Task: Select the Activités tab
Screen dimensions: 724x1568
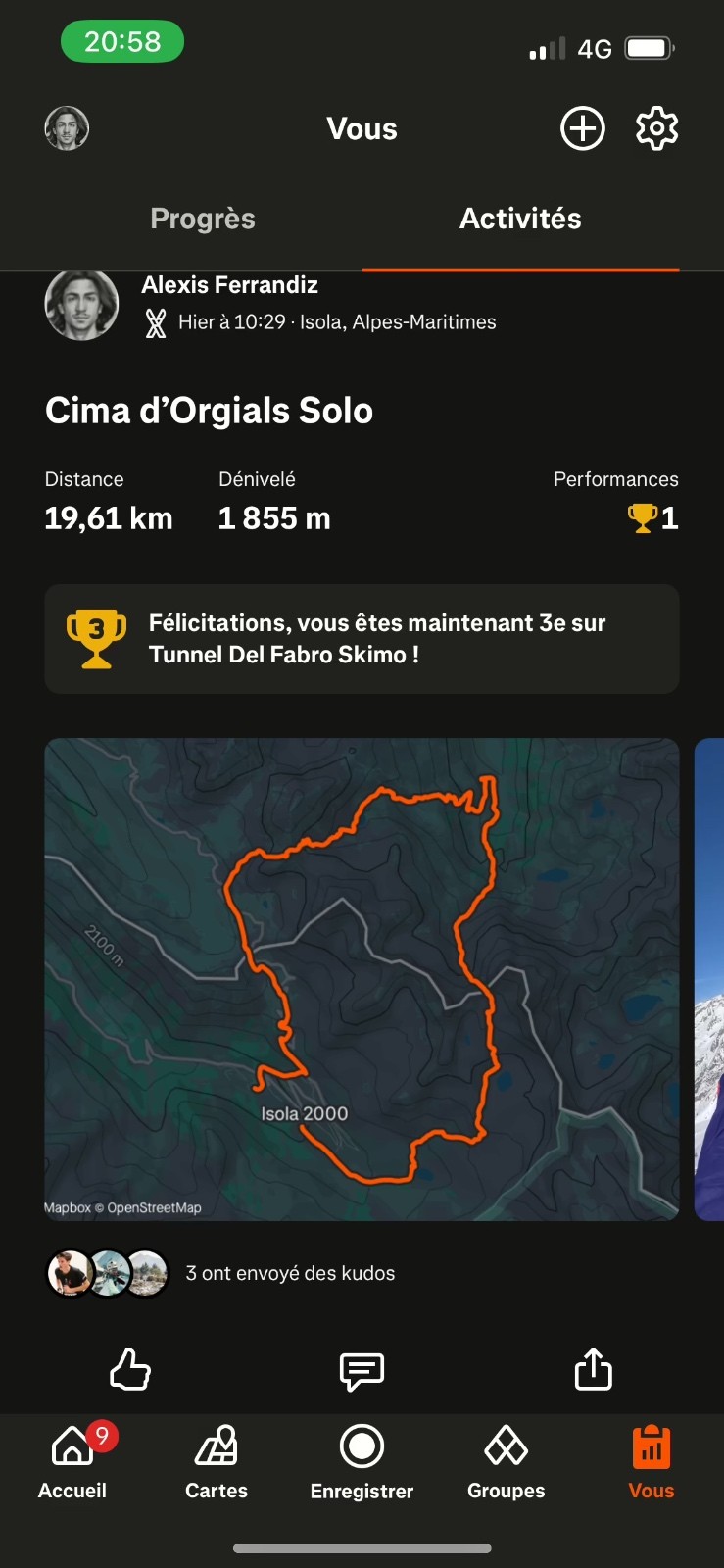Action: point(520,219)
